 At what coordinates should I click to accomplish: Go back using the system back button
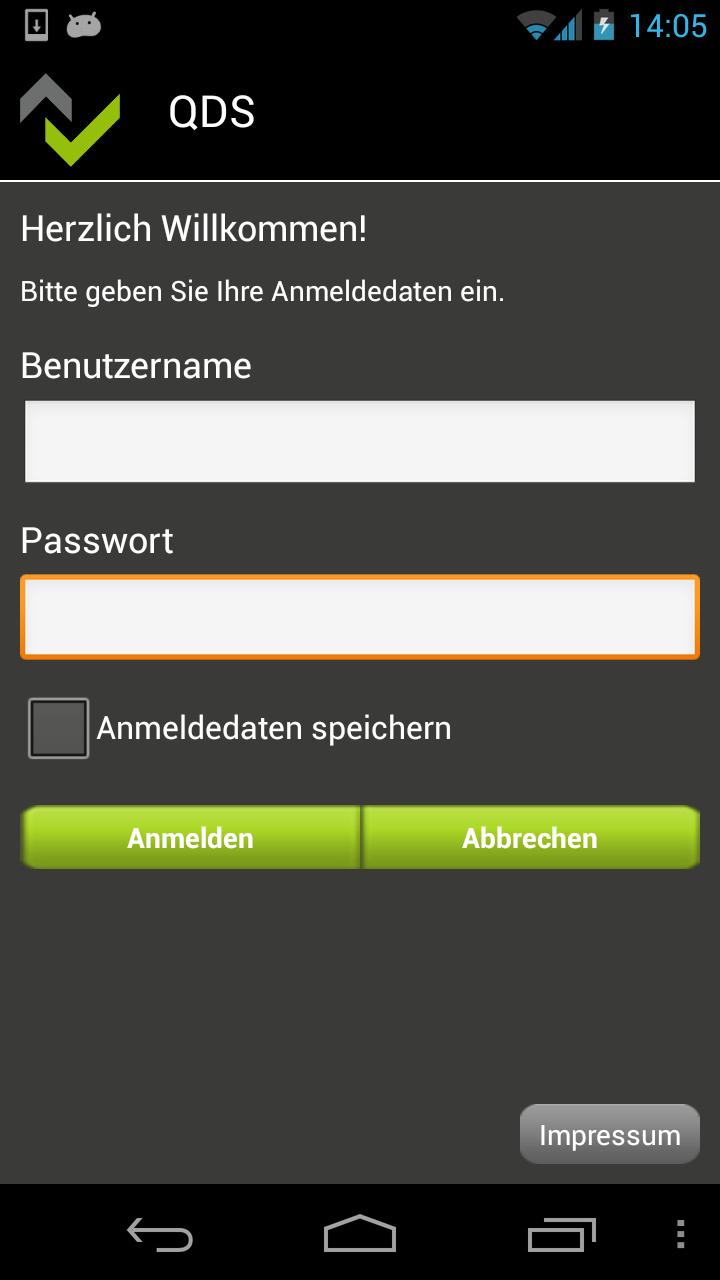[x=160, y=1234]
